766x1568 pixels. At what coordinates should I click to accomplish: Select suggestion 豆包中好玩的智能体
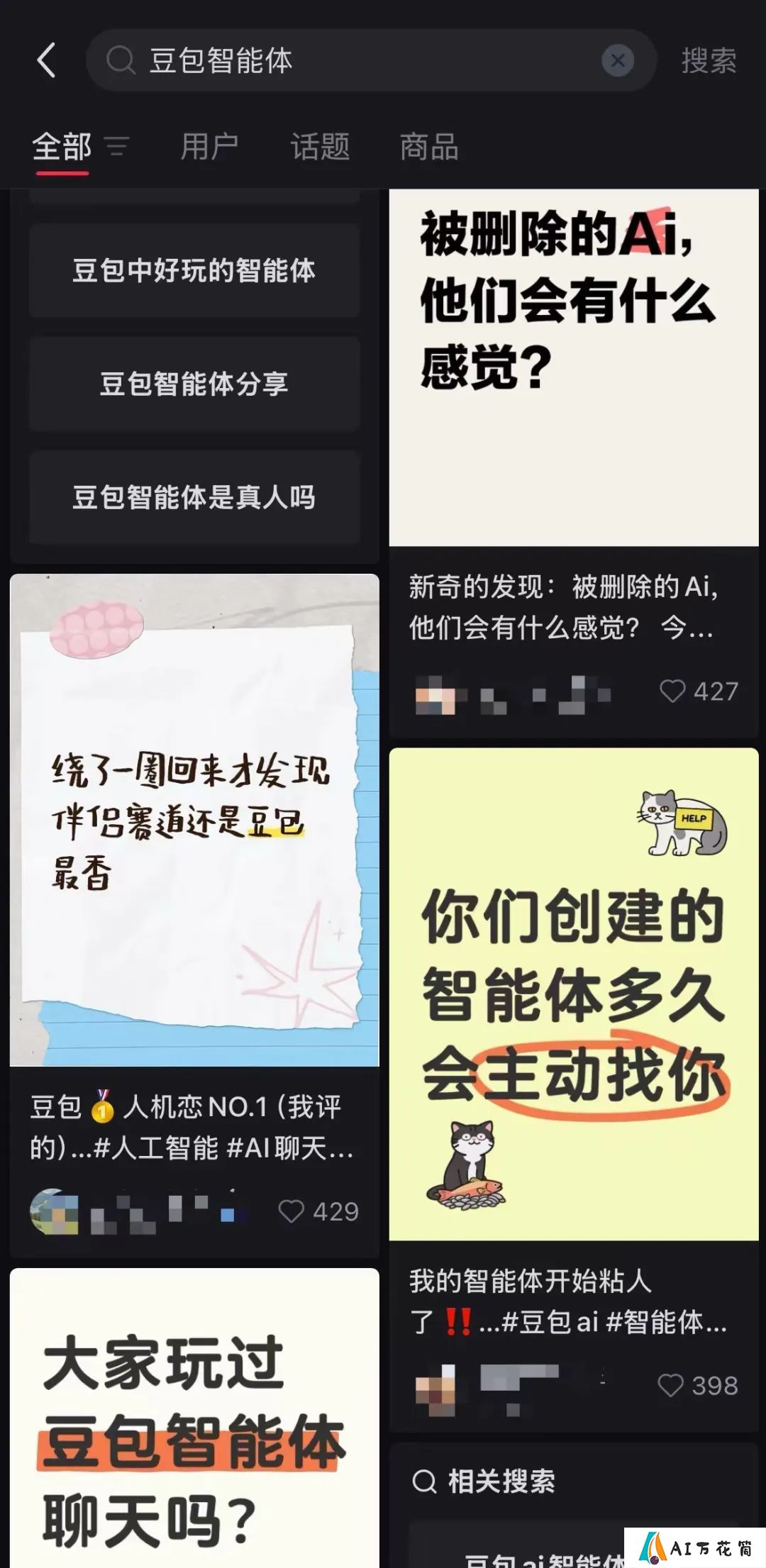coord(194,270)
